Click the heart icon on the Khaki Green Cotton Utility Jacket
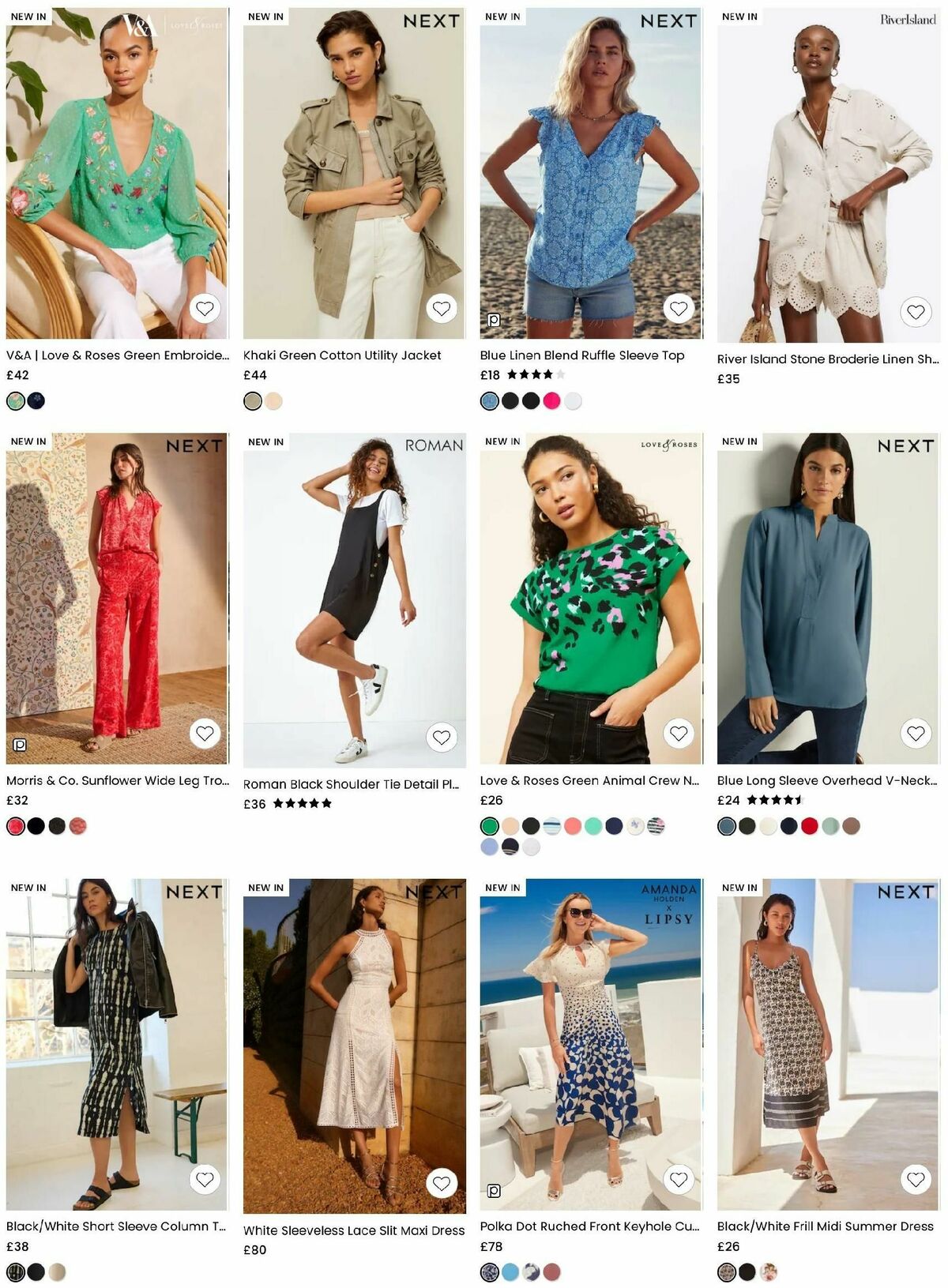Image resolution: width=948 pixels, height=1288 pixels. point(443,309)
